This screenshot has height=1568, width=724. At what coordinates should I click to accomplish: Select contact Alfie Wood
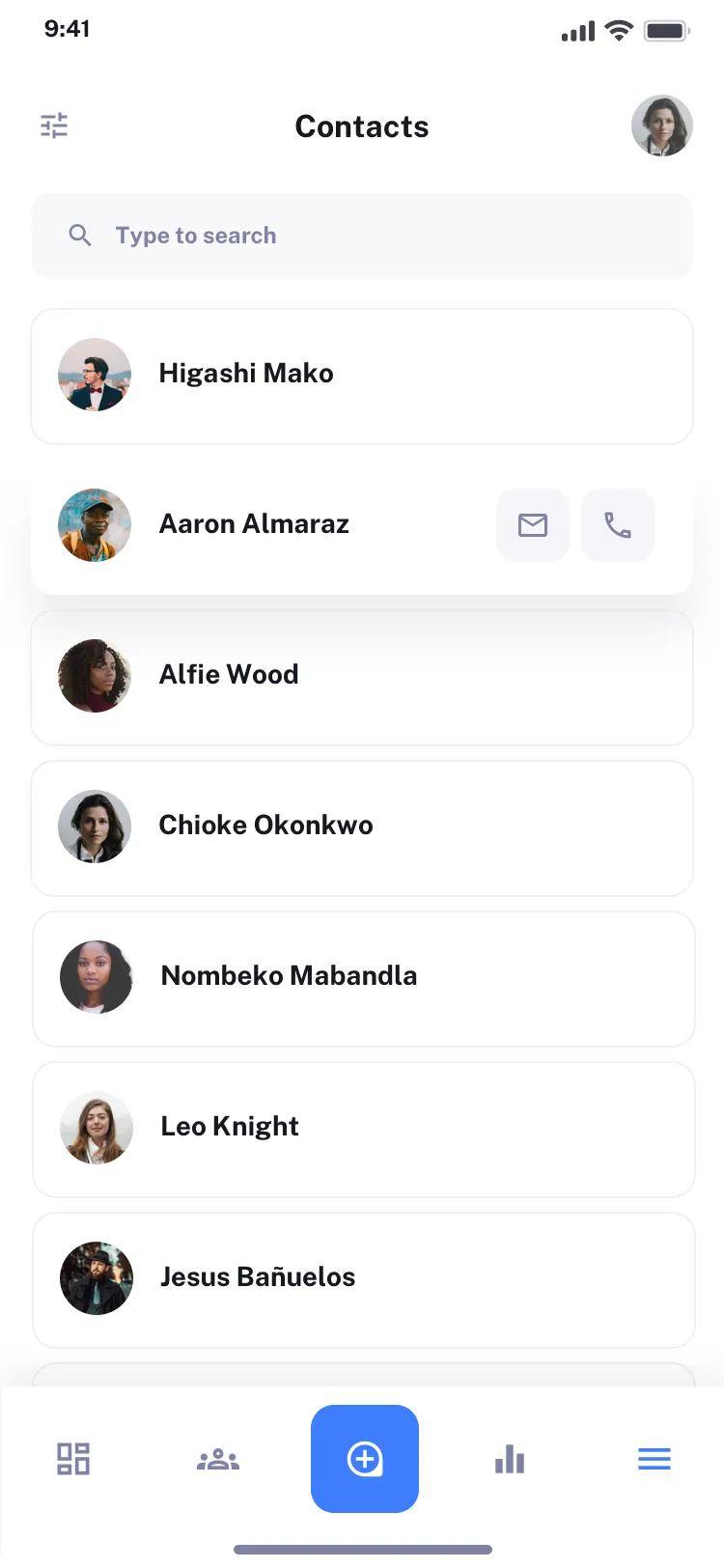tap(362, 676)
